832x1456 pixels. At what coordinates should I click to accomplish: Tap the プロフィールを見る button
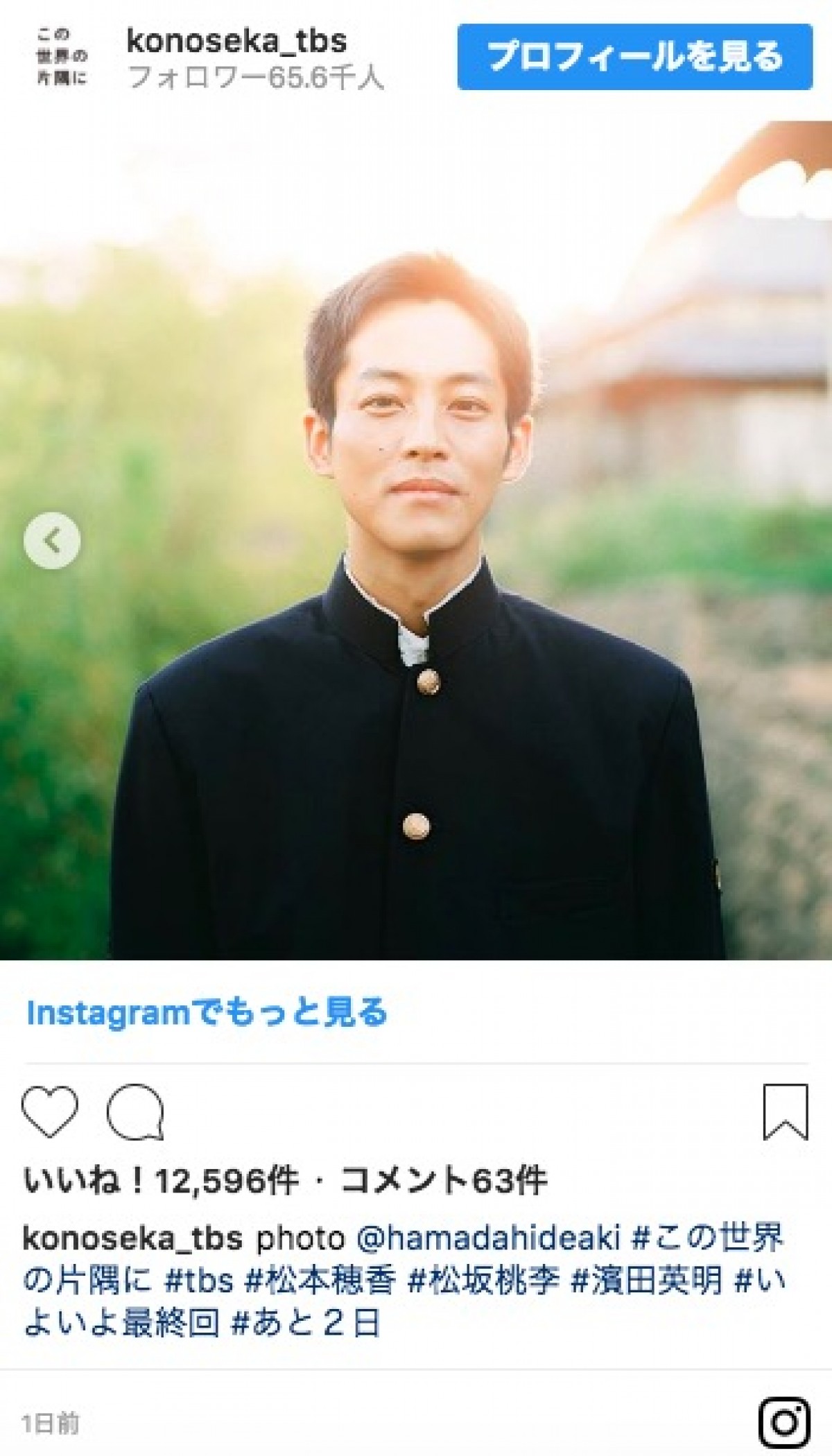tap(634, 57)
